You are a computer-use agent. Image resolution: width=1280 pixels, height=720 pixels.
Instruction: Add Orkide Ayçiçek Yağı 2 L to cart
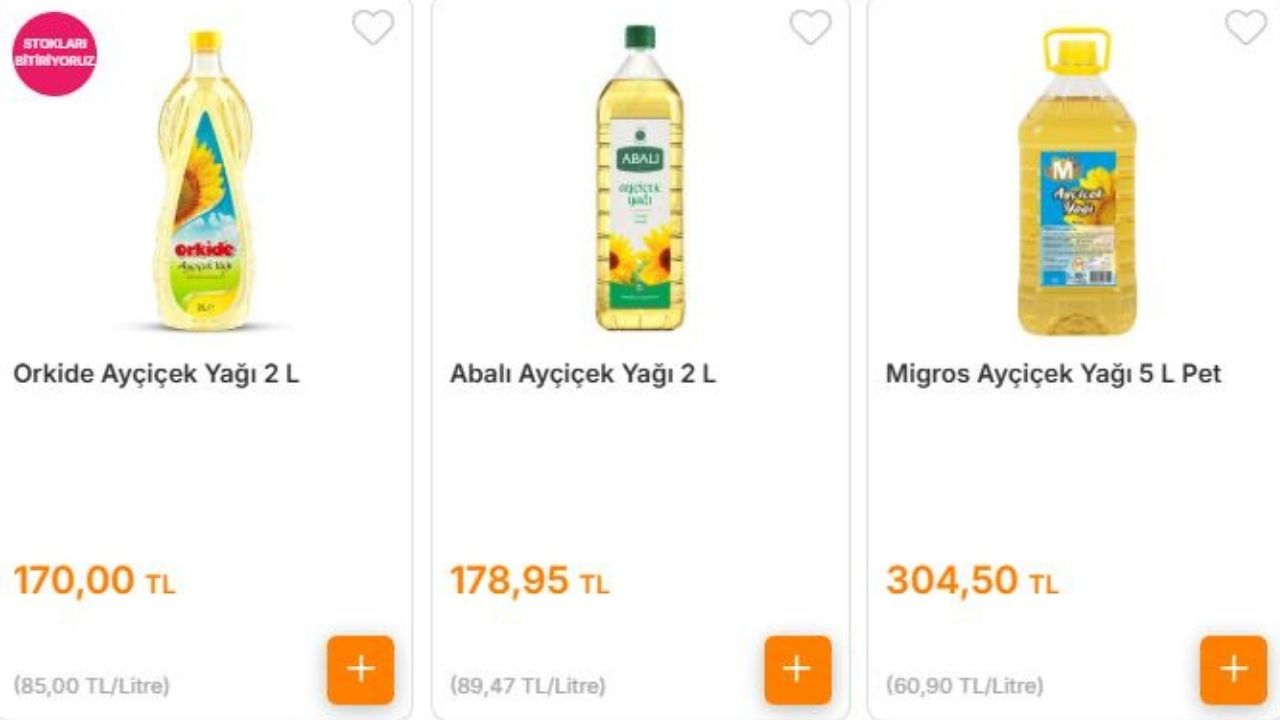pyautogui.click(x=360, y=669)
